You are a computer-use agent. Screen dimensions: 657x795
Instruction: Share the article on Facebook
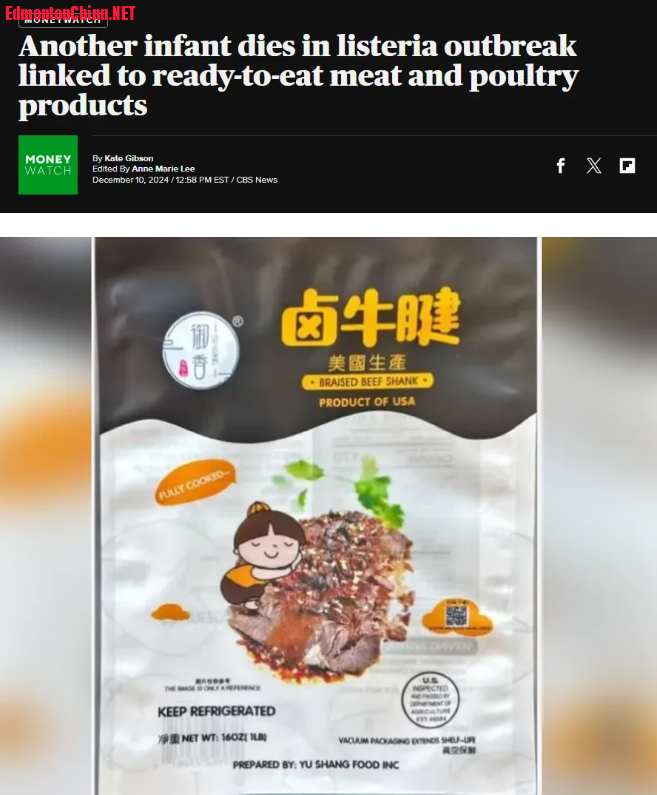(x=561, y=166)
